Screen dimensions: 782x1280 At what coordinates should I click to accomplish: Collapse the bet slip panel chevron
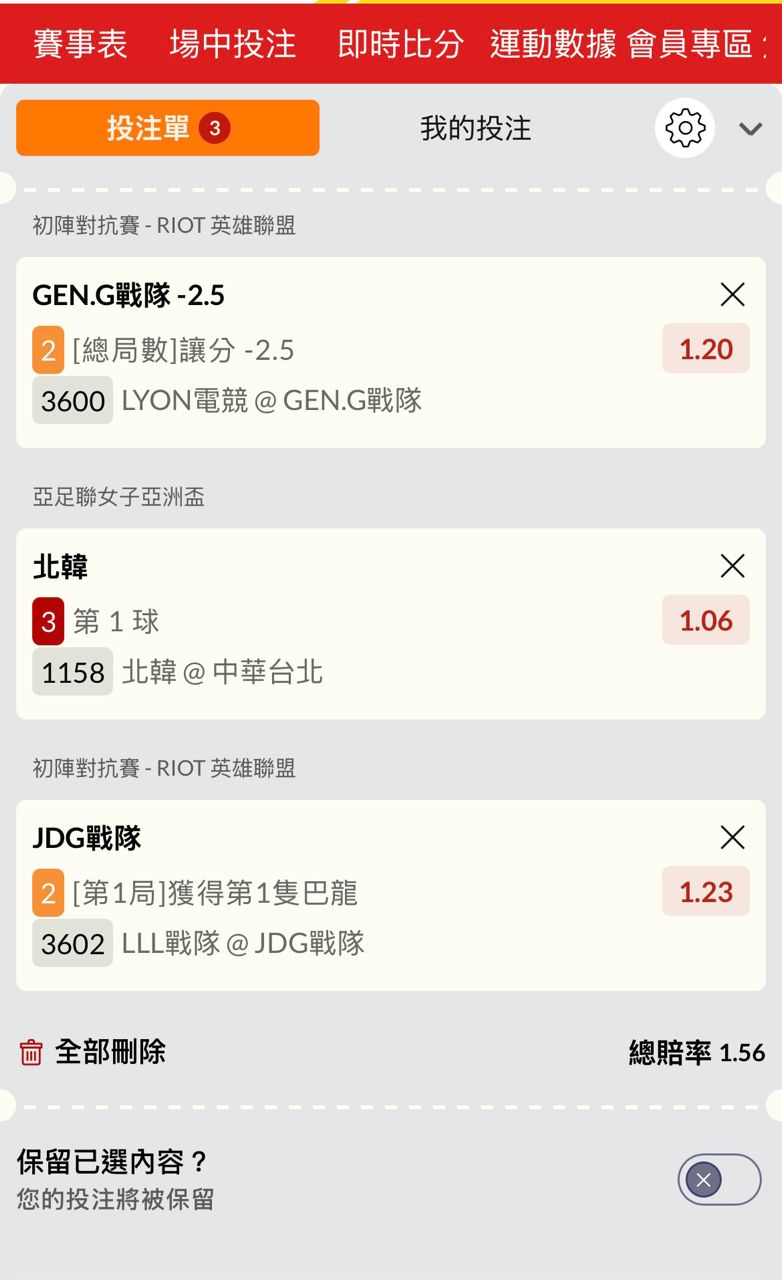coord(750,129)
